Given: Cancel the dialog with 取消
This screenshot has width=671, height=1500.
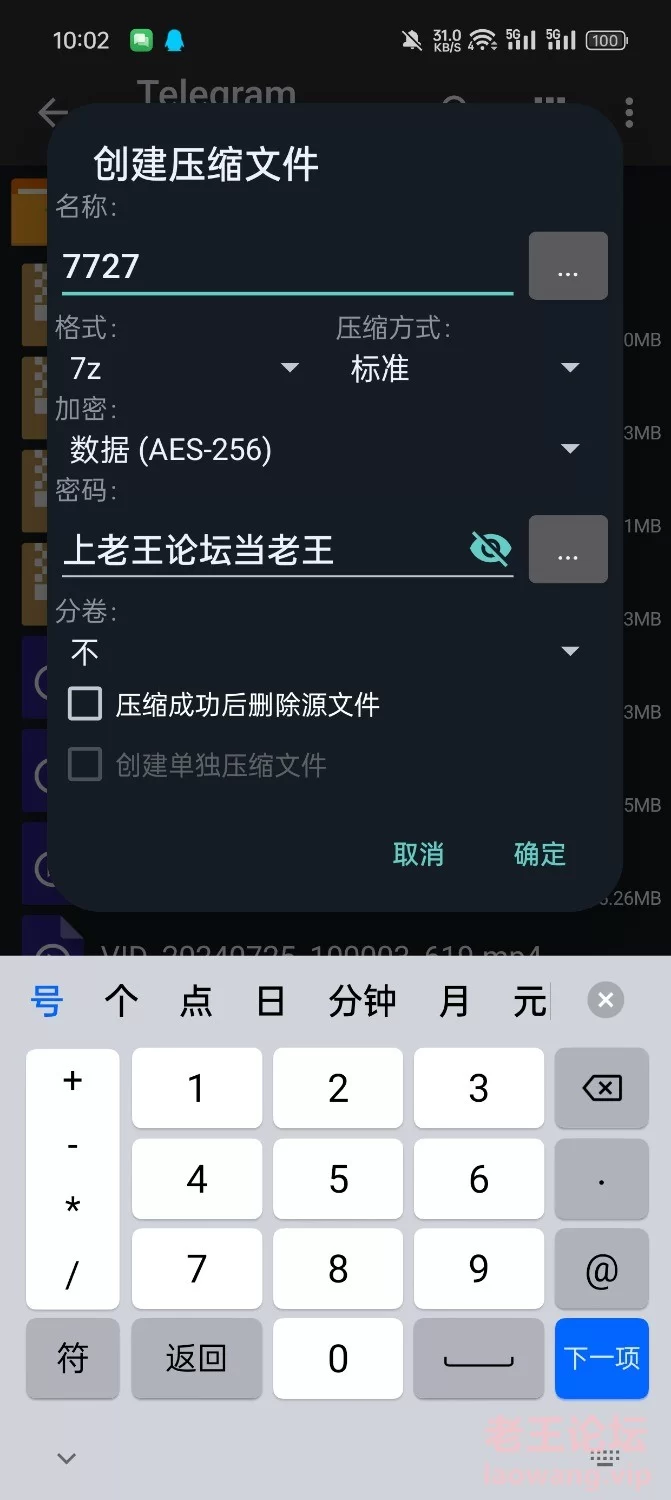Looking at the screenshot, I should tap(418, 854).
